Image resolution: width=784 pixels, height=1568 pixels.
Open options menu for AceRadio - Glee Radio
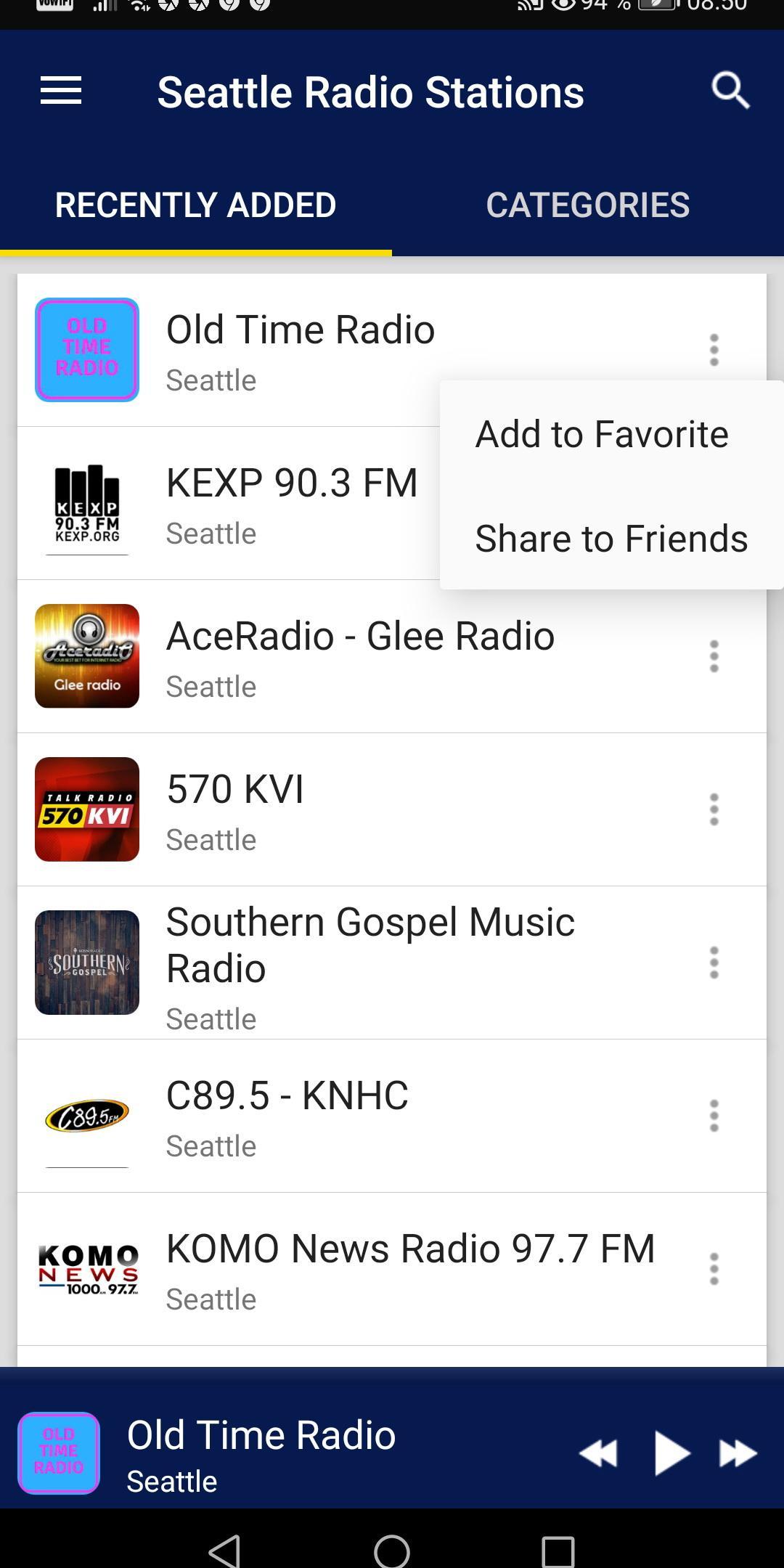tap(714, 656)
